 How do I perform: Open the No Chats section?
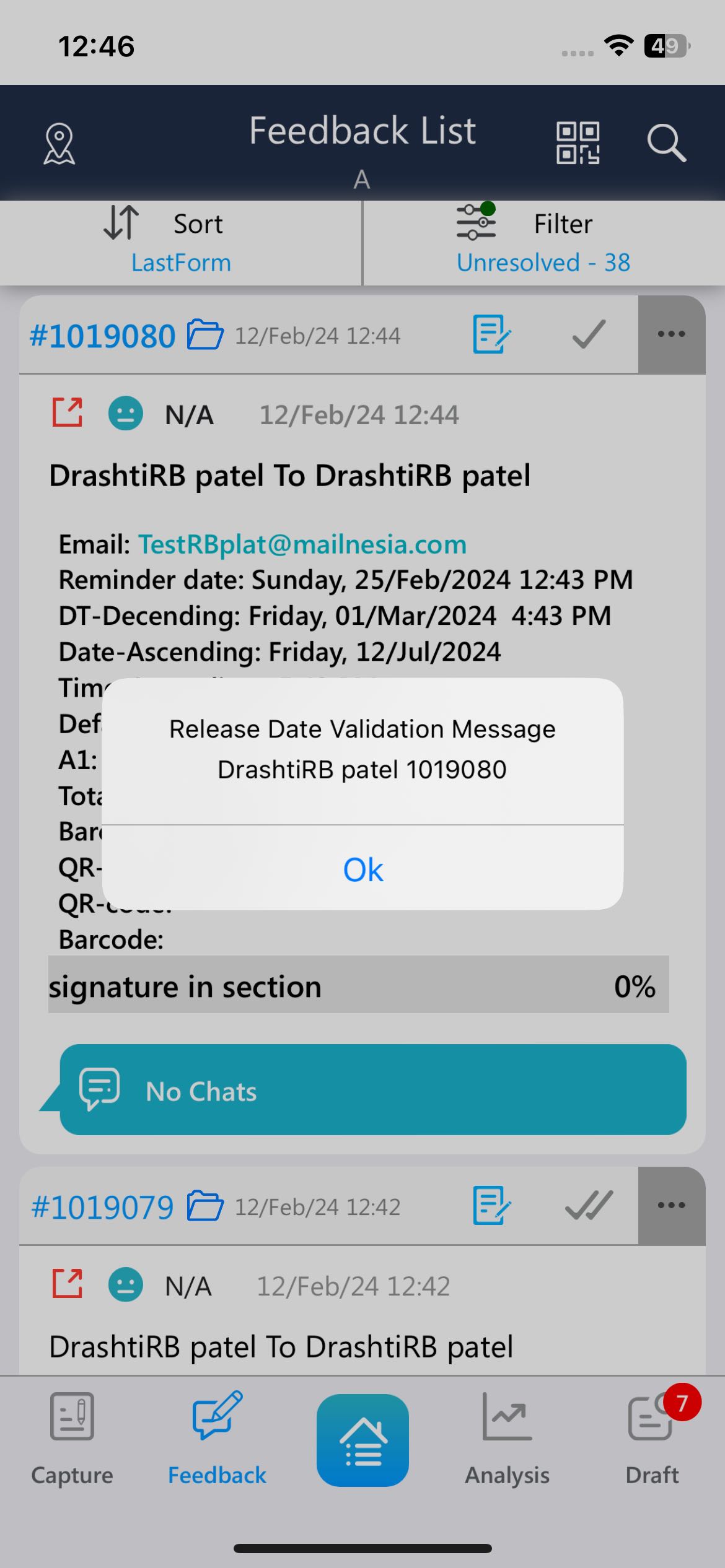(372, 1090)
